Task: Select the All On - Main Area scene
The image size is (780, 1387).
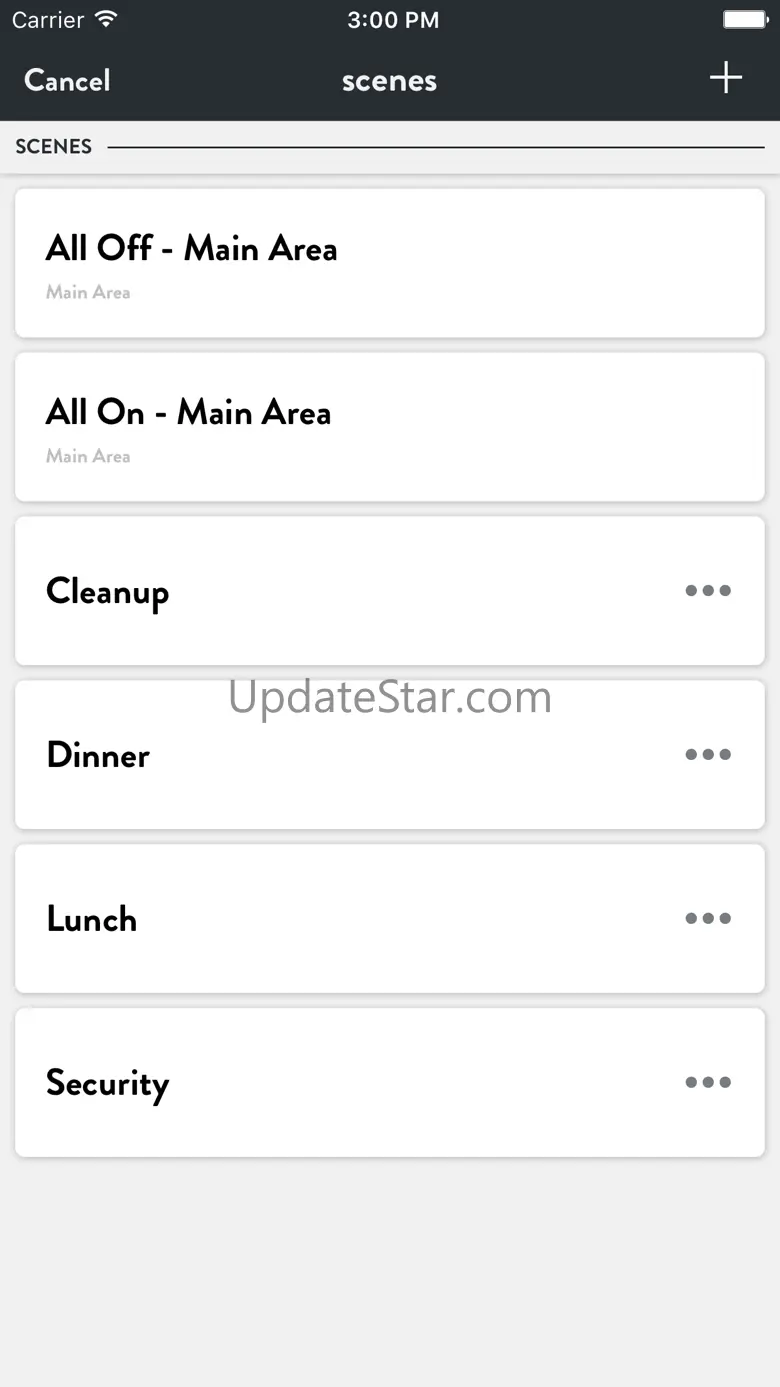Action: click(390, 427)
